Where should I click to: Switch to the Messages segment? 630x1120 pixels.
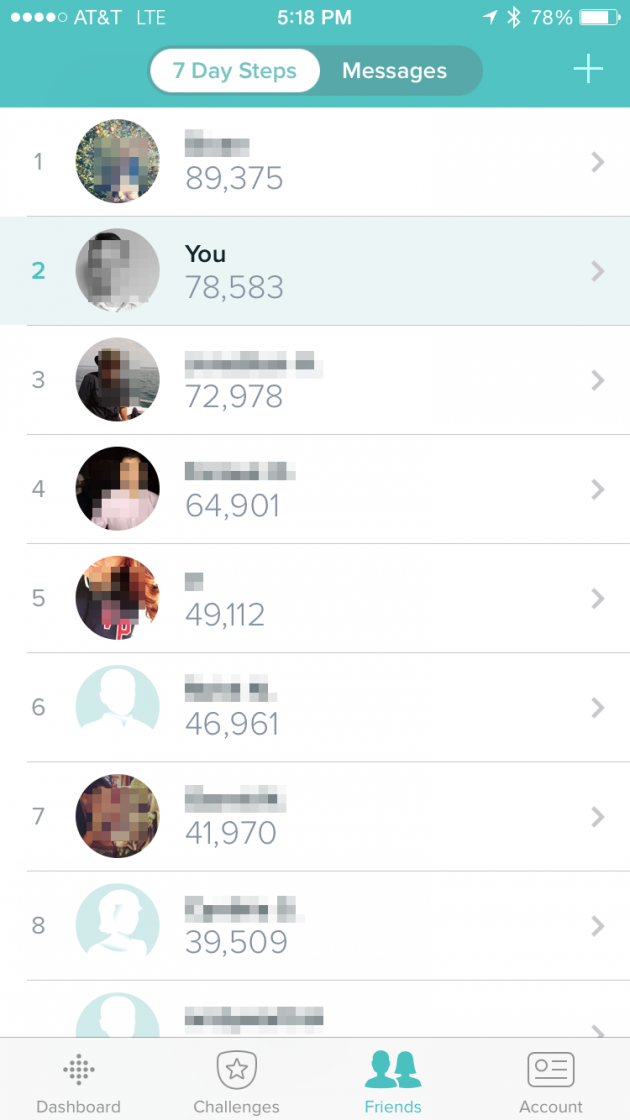(x=395, y=71)
